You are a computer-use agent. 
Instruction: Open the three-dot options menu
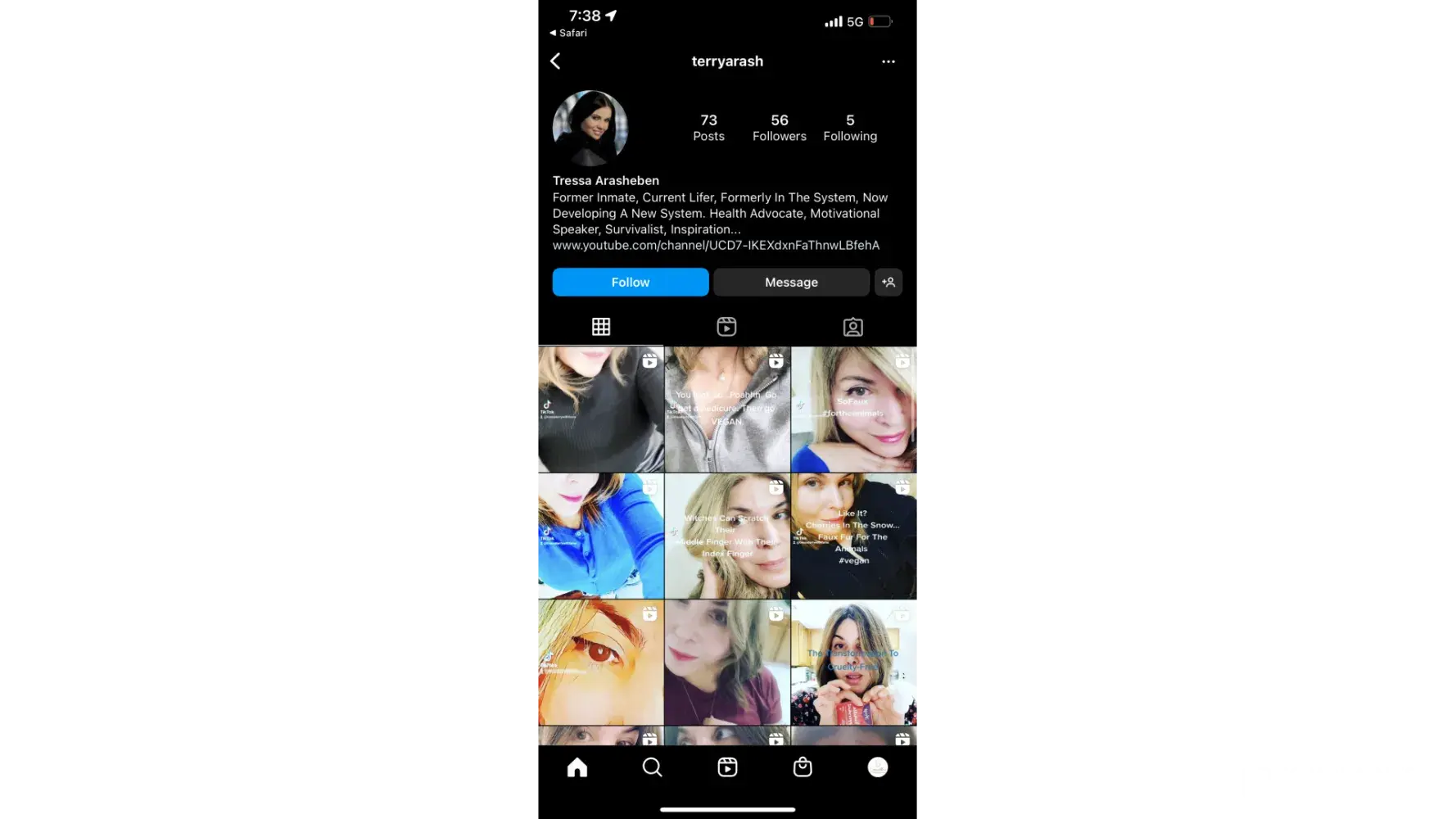coord(888,61)
